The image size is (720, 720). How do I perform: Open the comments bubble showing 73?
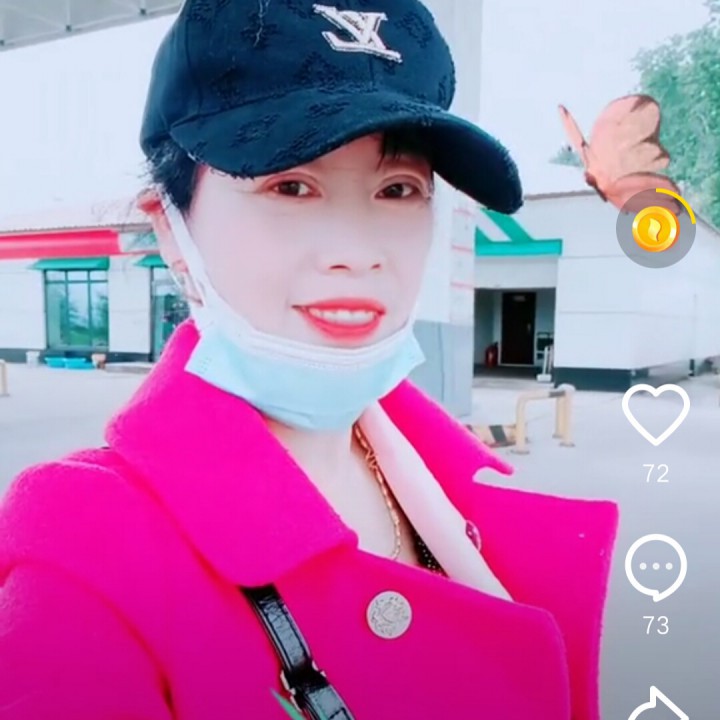pyautogui.click(x=656, y=567)
